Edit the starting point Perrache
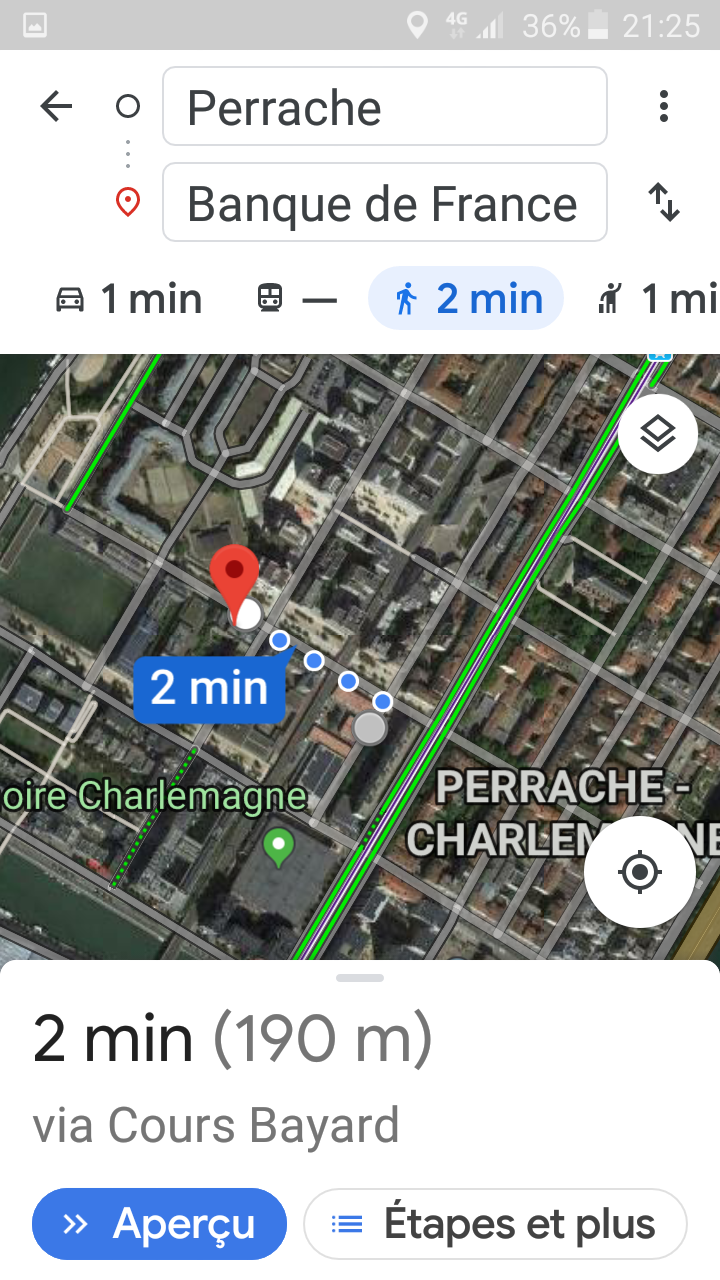Viewport: 720px width, 1280px height. [x=384, y=107]
